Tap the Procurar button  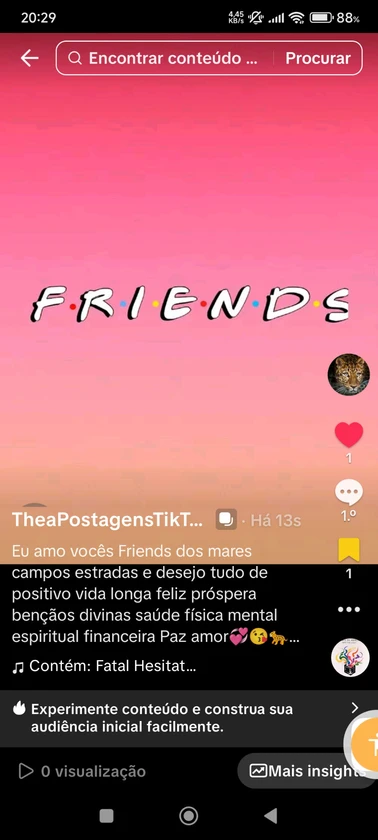[x=318, y=58]
